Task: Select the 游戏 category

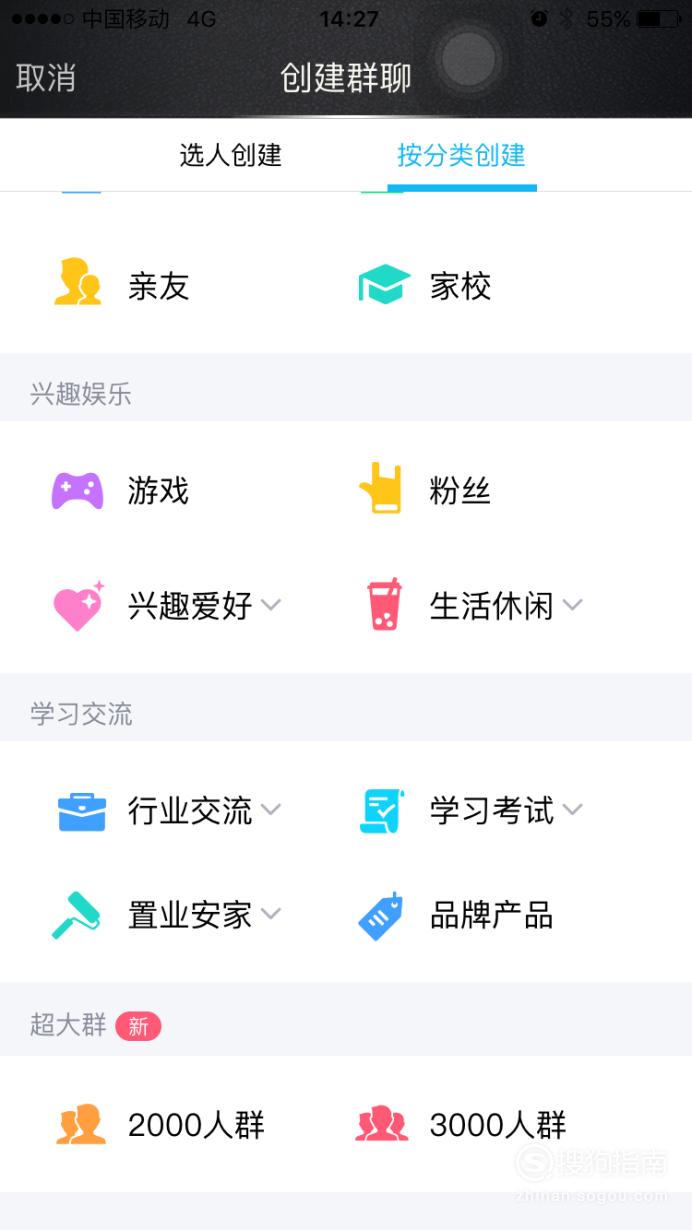Action: 120,490
